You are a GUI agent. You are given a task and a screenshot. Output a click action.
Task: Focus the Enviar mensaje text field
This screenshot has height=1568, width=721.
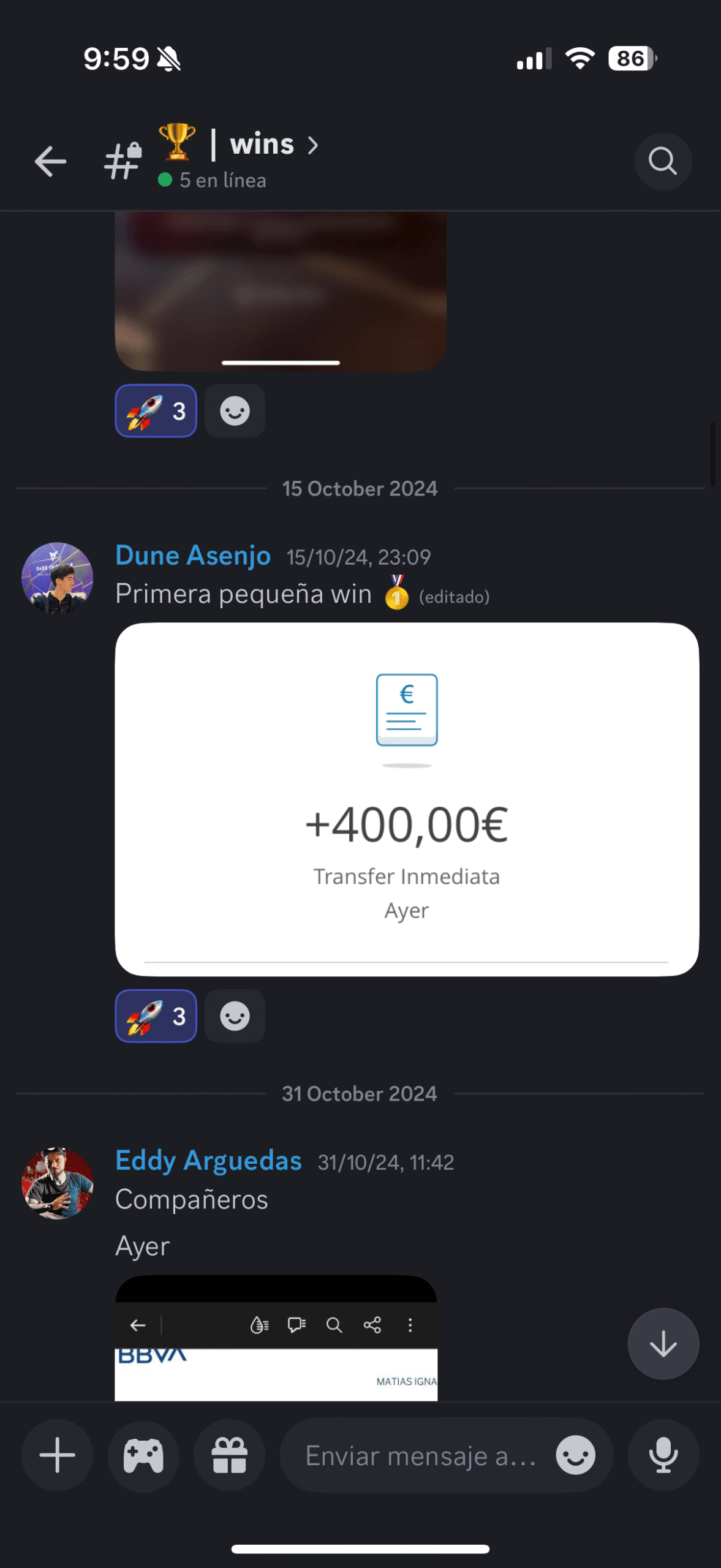click(x=420, y=1455)
